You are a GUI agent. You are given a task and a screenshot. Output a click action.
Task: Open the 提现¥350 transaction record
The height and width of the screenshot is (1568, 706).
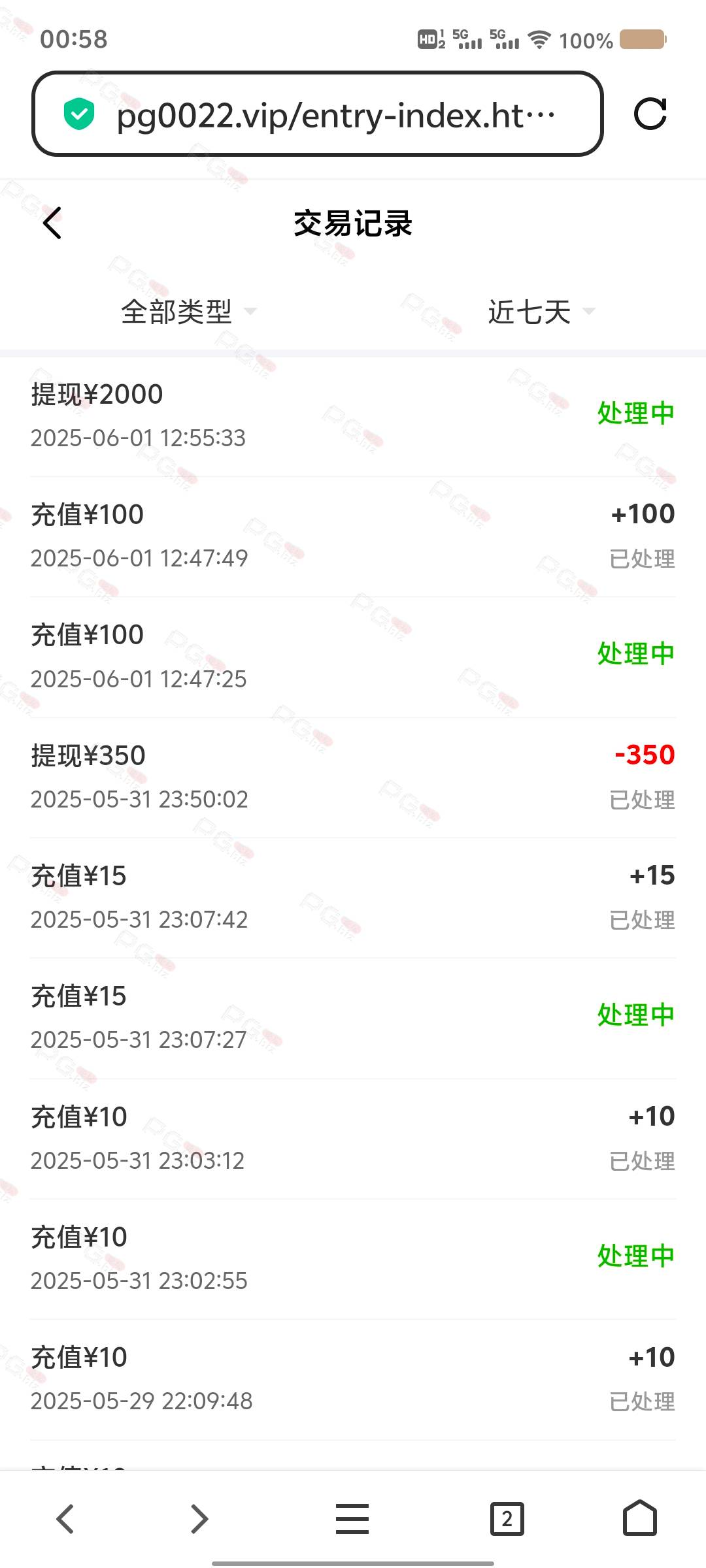point(353,777)
